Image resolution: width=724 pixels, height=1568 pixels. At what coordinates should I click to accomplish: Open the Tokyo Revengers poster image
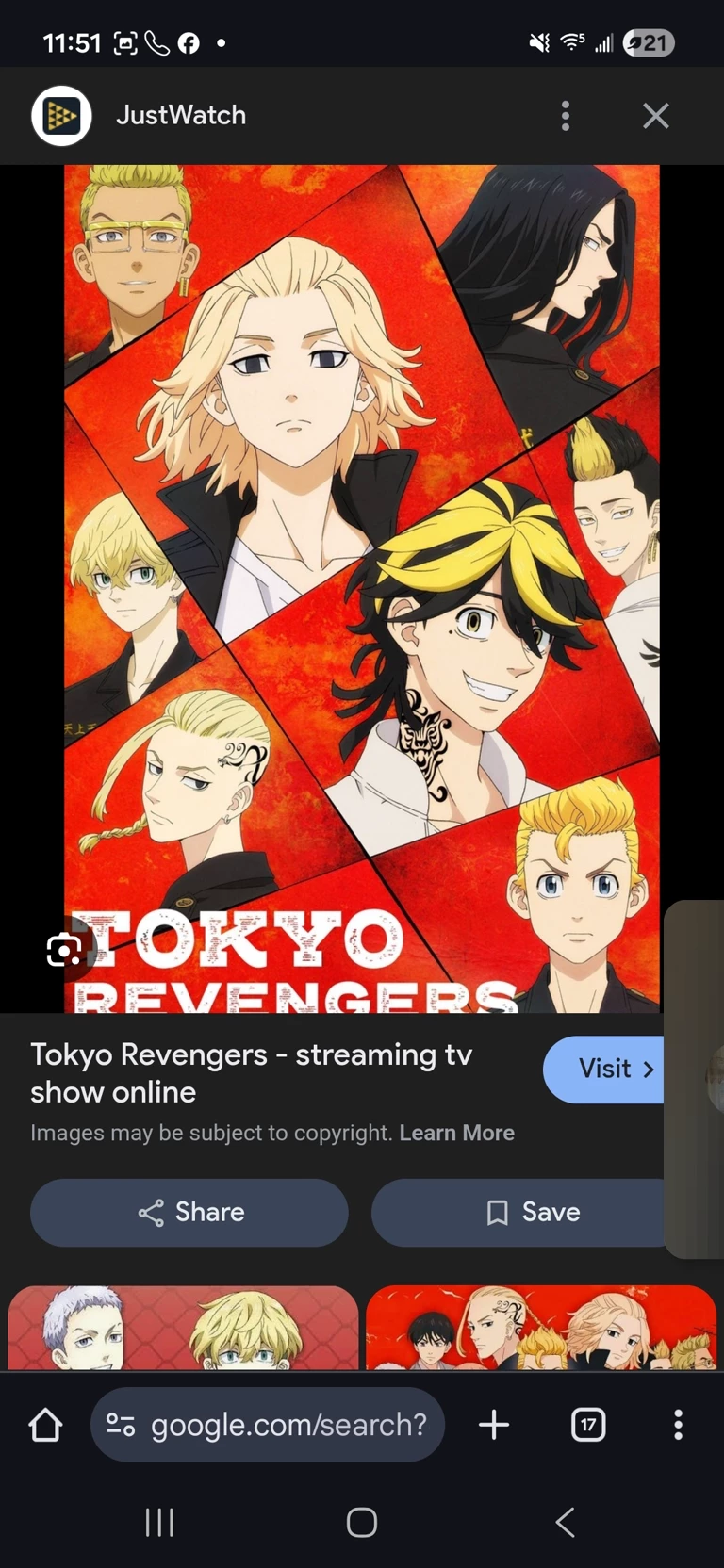(362, 565)
